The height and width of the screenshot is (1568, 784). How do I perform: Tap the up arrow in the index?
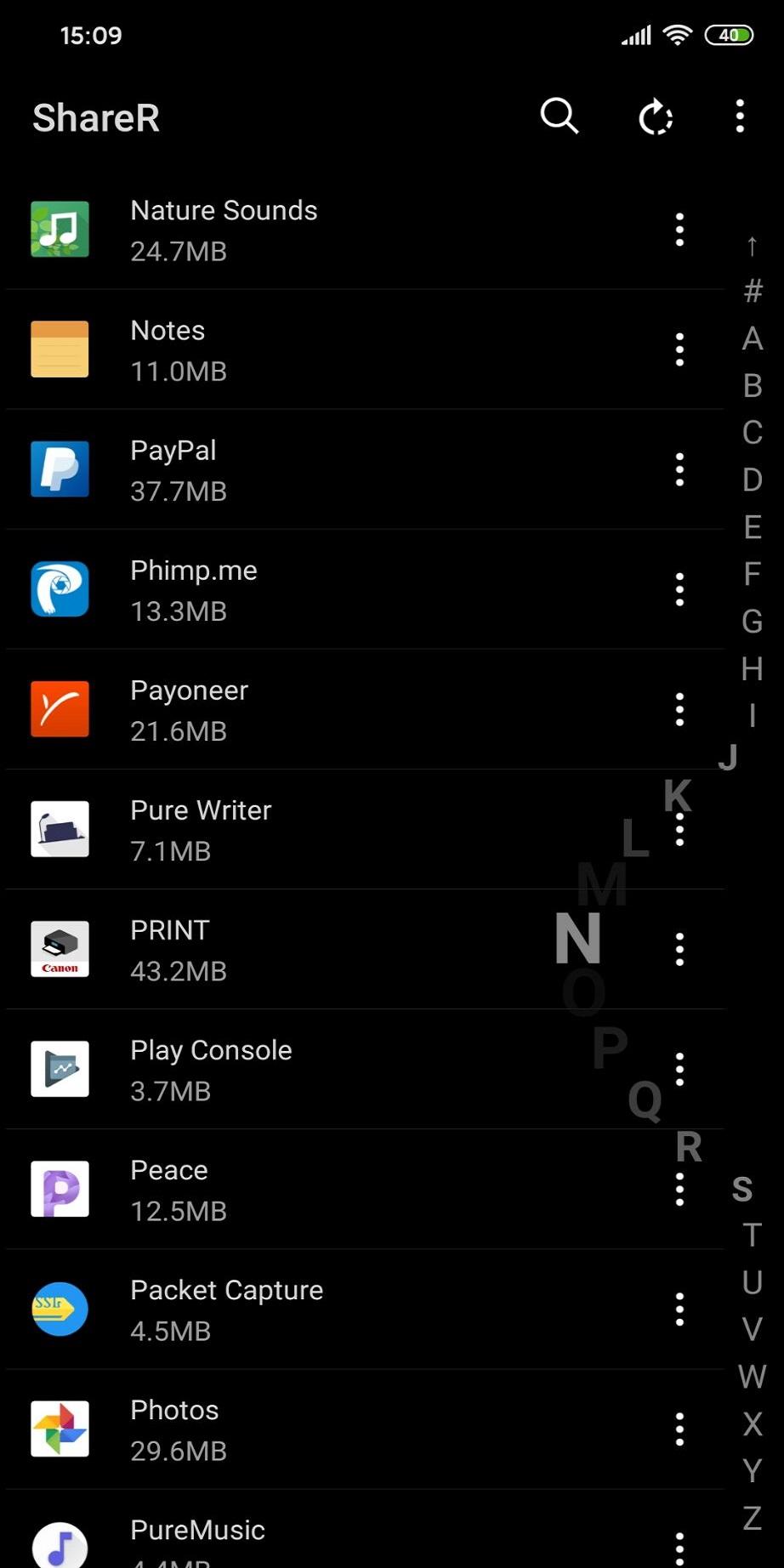(x=752, y=246)
